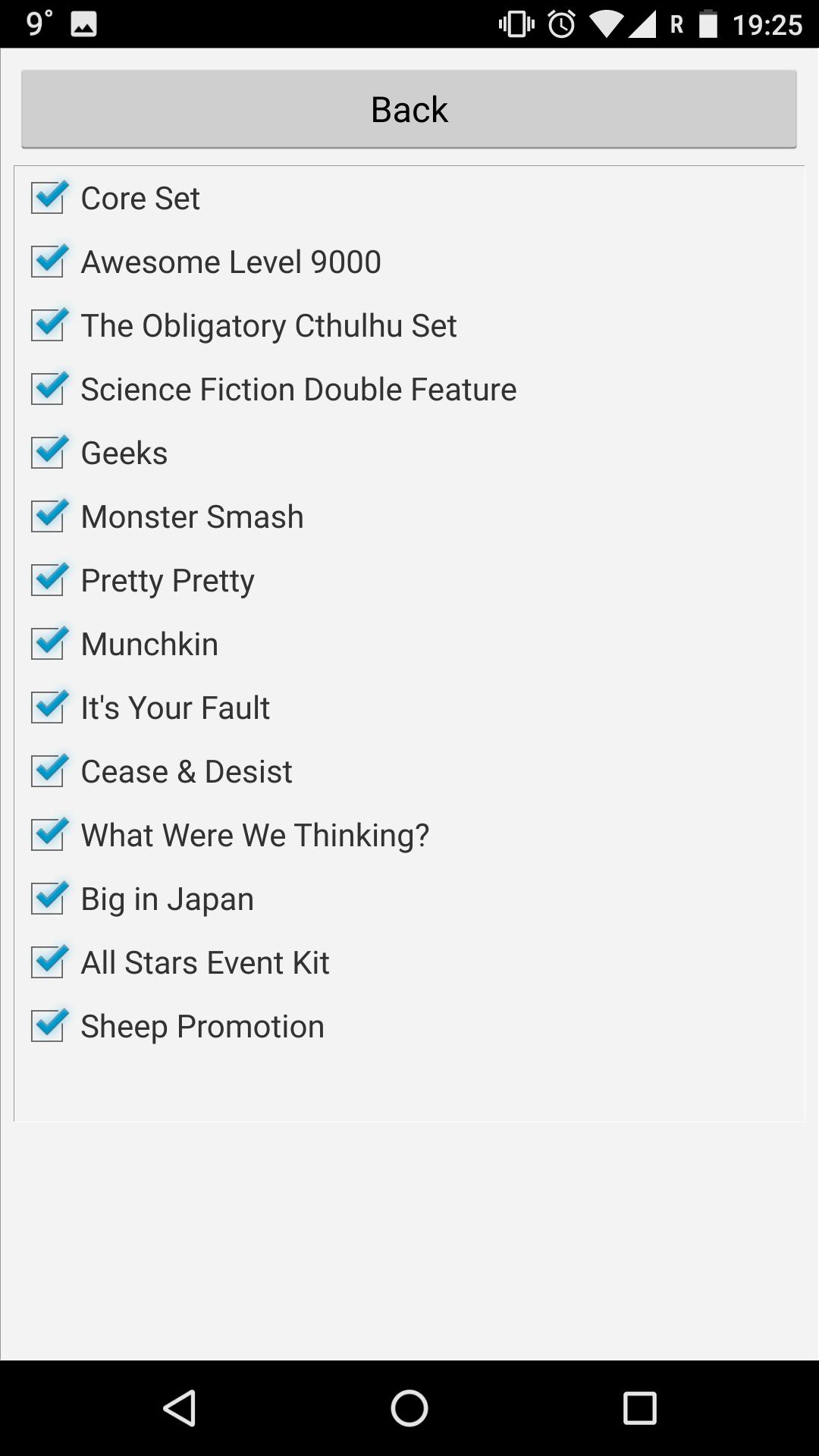Uncheck Cease & Desist expansion
This screenshot has width=819, height=1456.
tap(48, 771)
